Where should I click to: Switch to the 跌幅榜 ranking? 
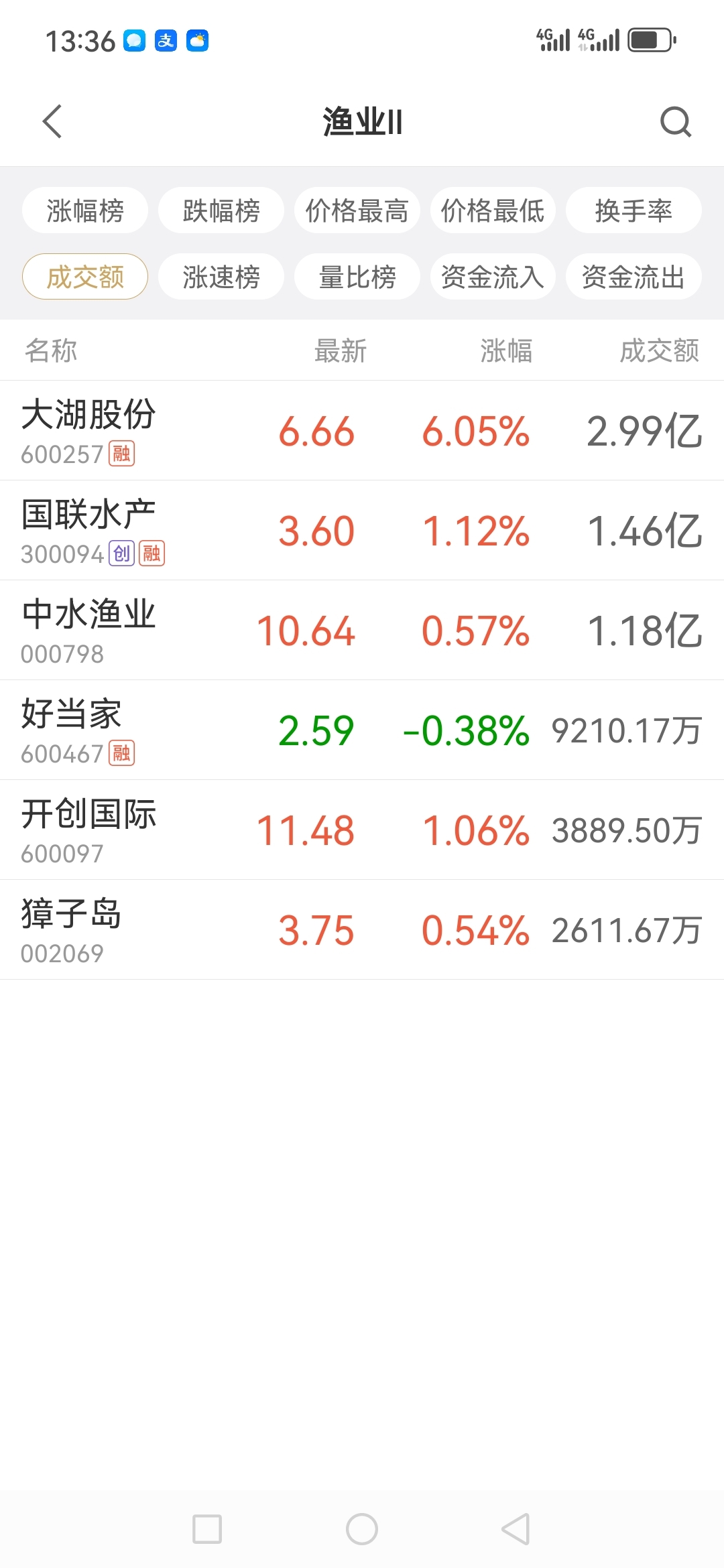[221, 210]
